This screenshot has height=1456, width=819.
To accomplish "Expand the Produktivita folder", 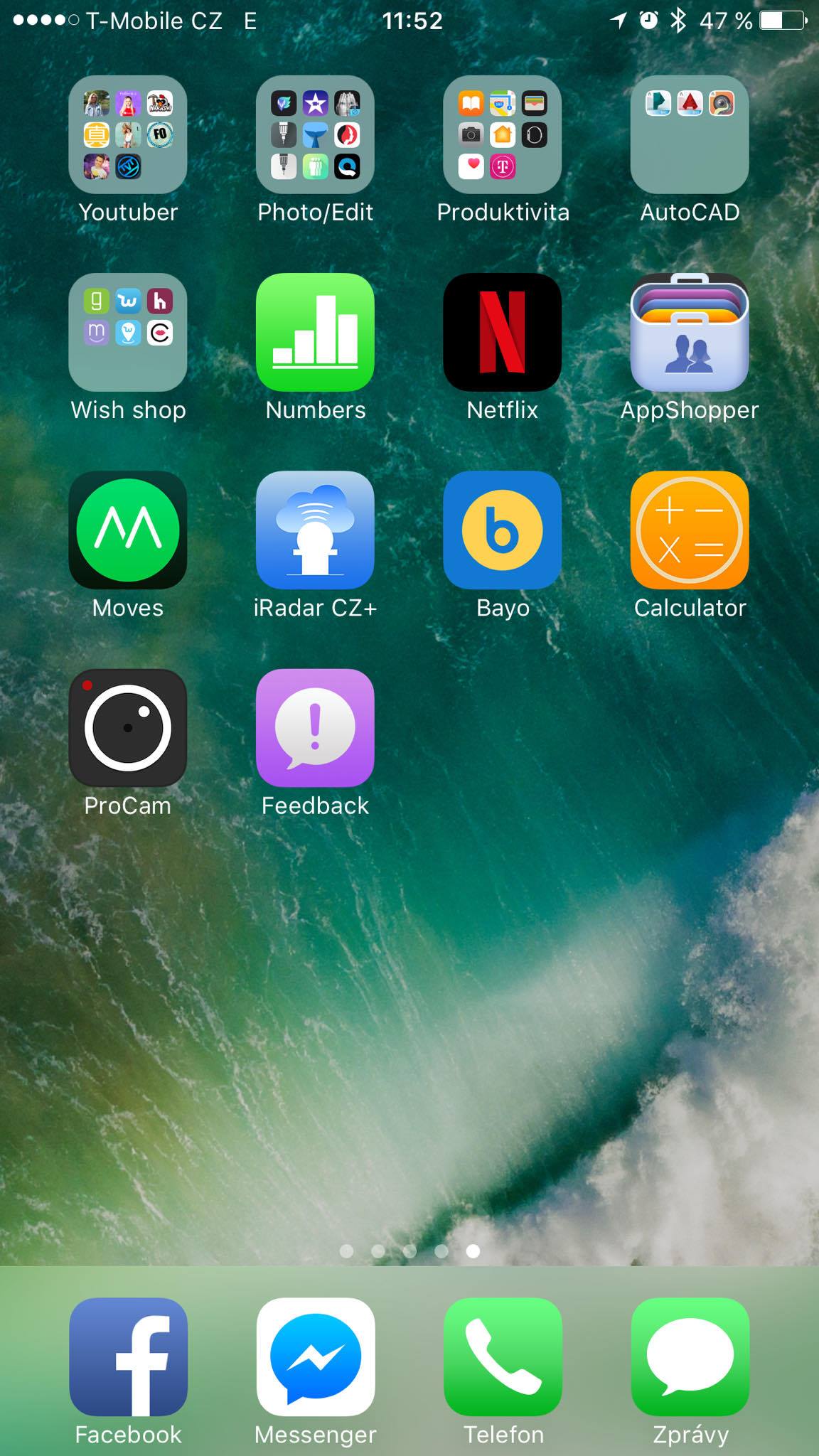I will (x=503, y=134).
